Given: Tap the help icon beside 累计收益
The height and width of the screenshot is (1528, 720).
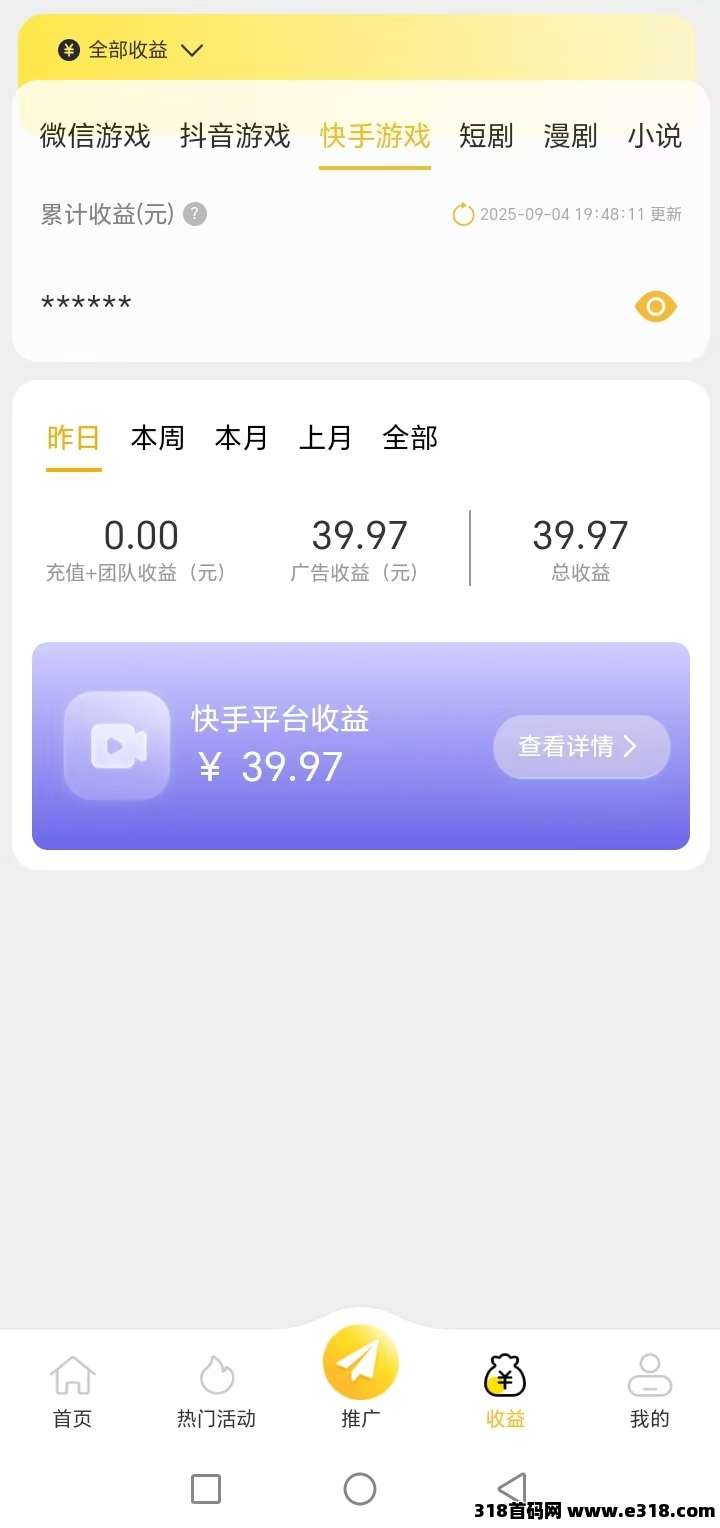Looking at the screenshot, I should 196,214.
